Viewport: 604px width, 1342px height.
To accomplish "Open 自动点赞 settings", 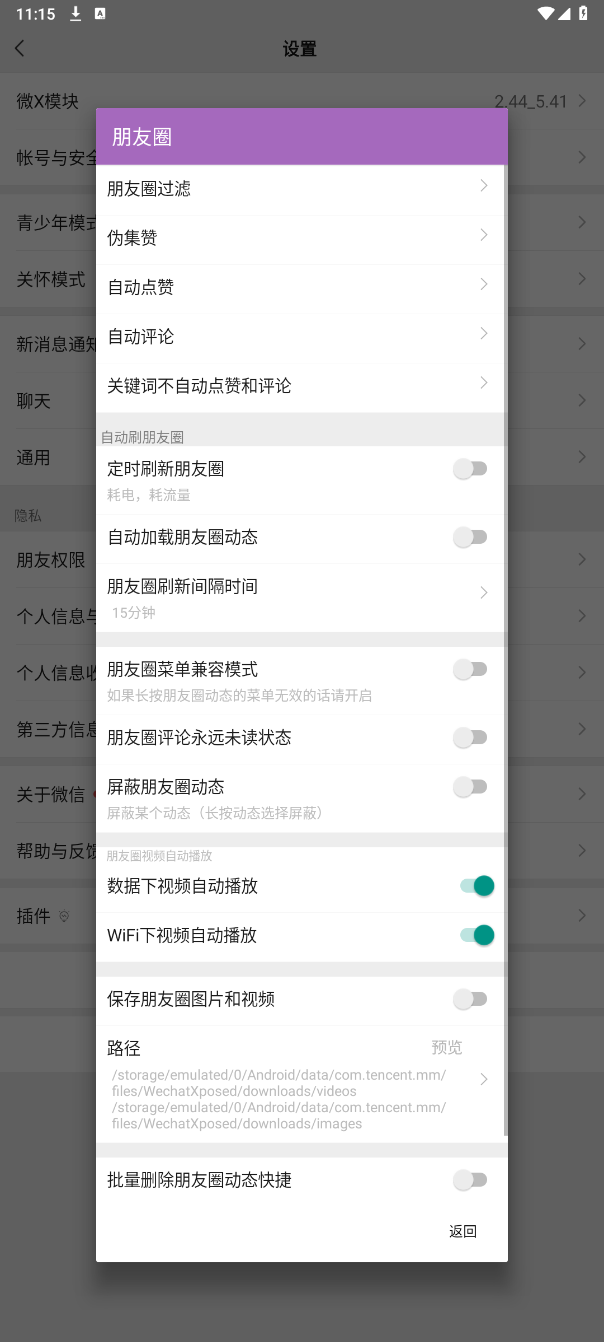I will click(300, 287).
